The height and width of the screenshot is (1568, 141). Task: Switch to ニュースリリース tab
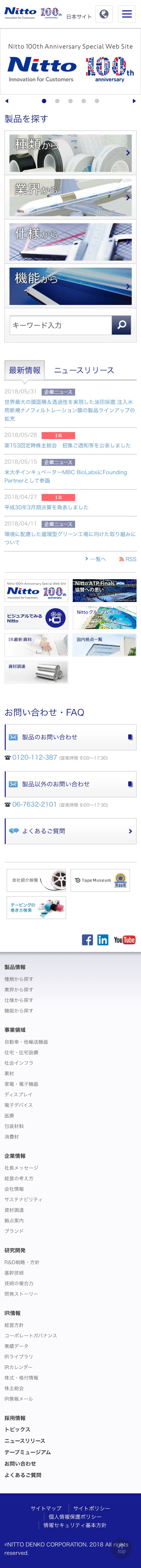point(84,370)
